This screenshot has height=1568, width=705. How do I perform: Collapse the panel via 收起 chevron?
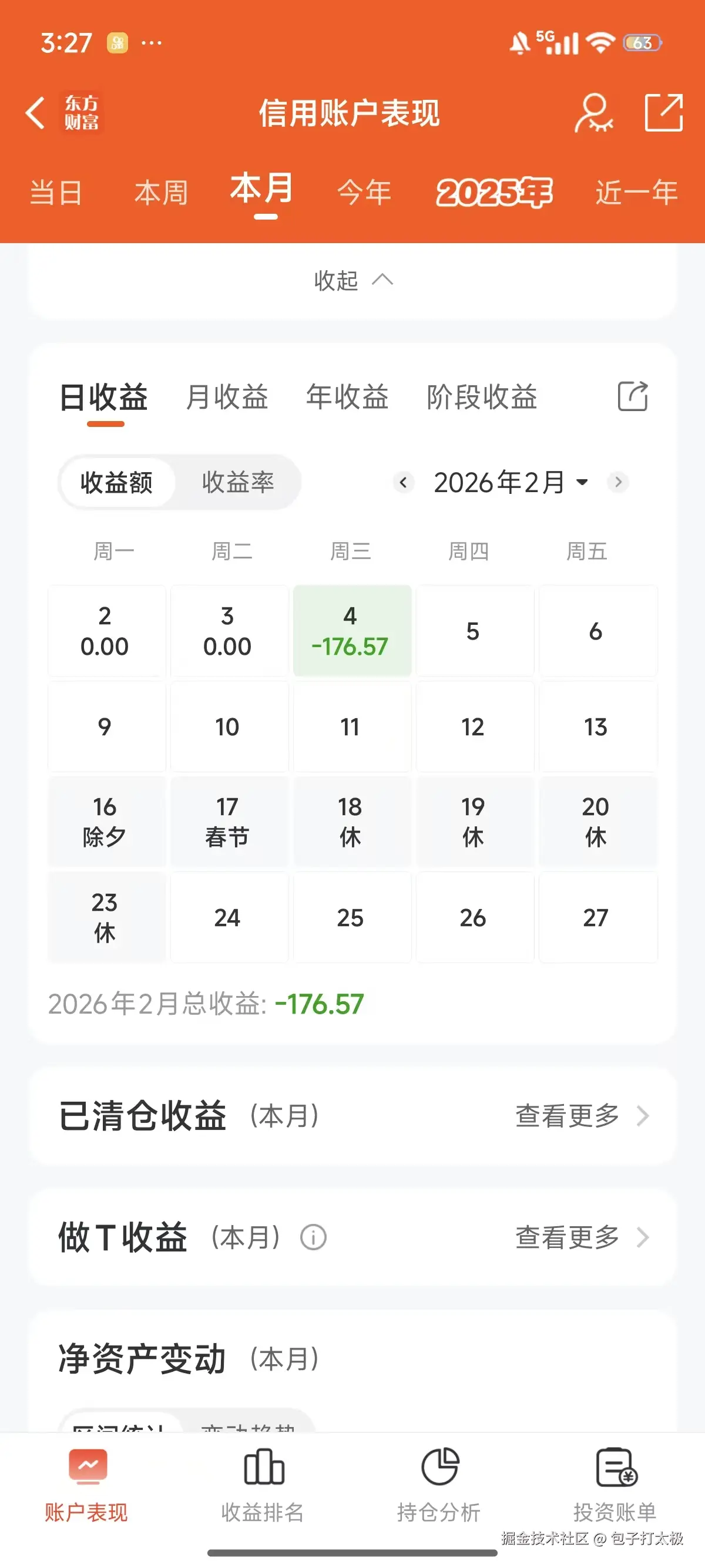(353, 281)
